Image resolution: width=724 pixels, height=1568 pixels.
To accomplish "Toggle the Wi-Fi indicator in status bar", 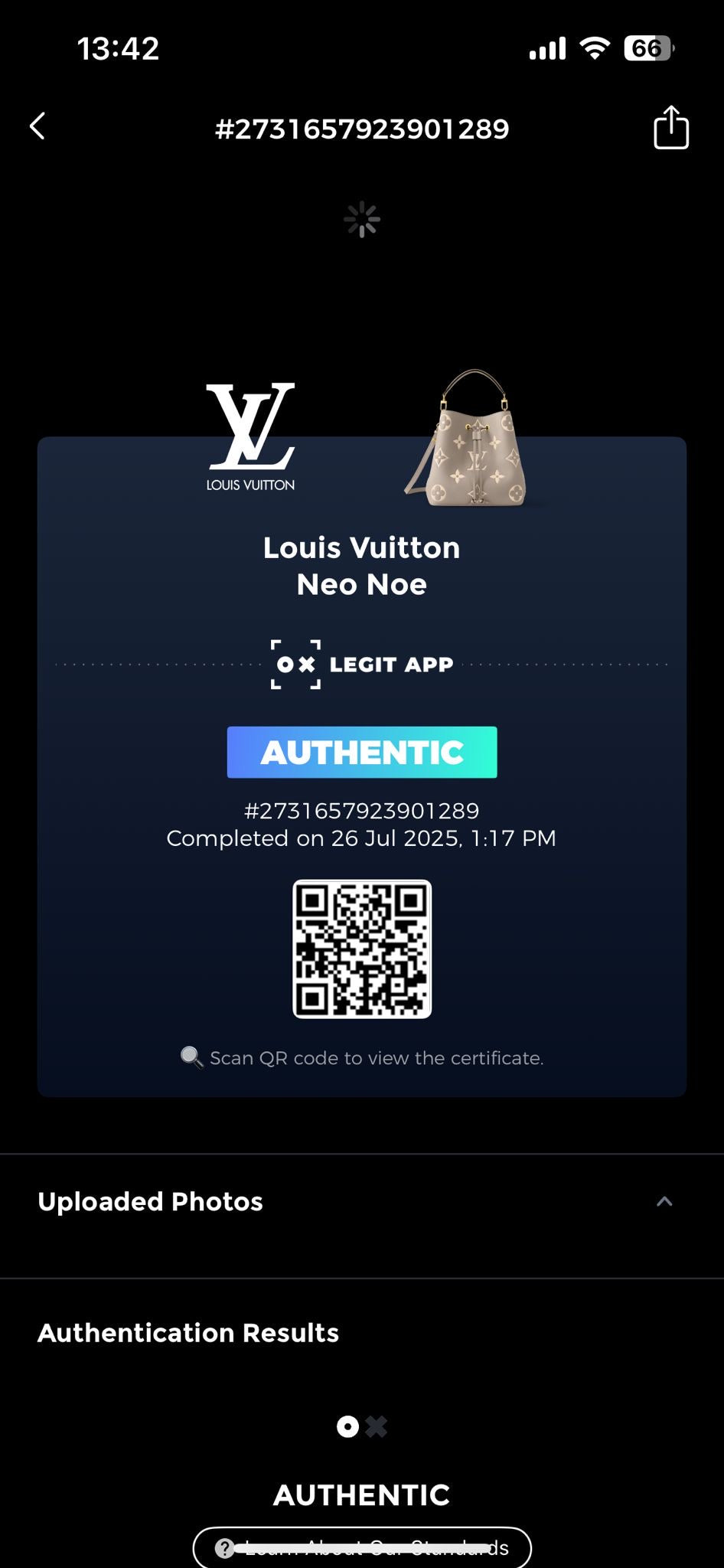I will pos(596,47).
